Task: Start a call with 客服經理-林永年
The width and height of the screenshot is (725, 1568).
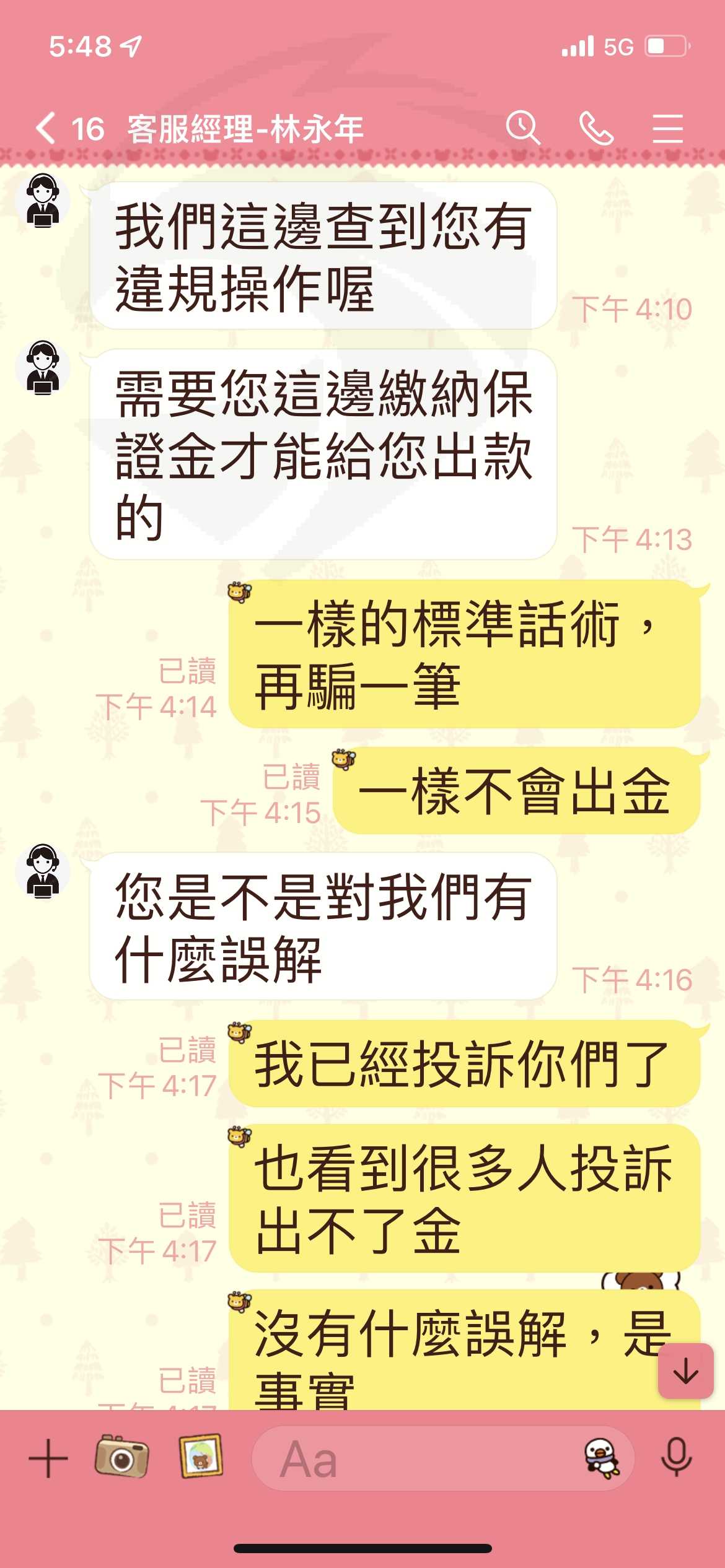Action: point(596,128)
